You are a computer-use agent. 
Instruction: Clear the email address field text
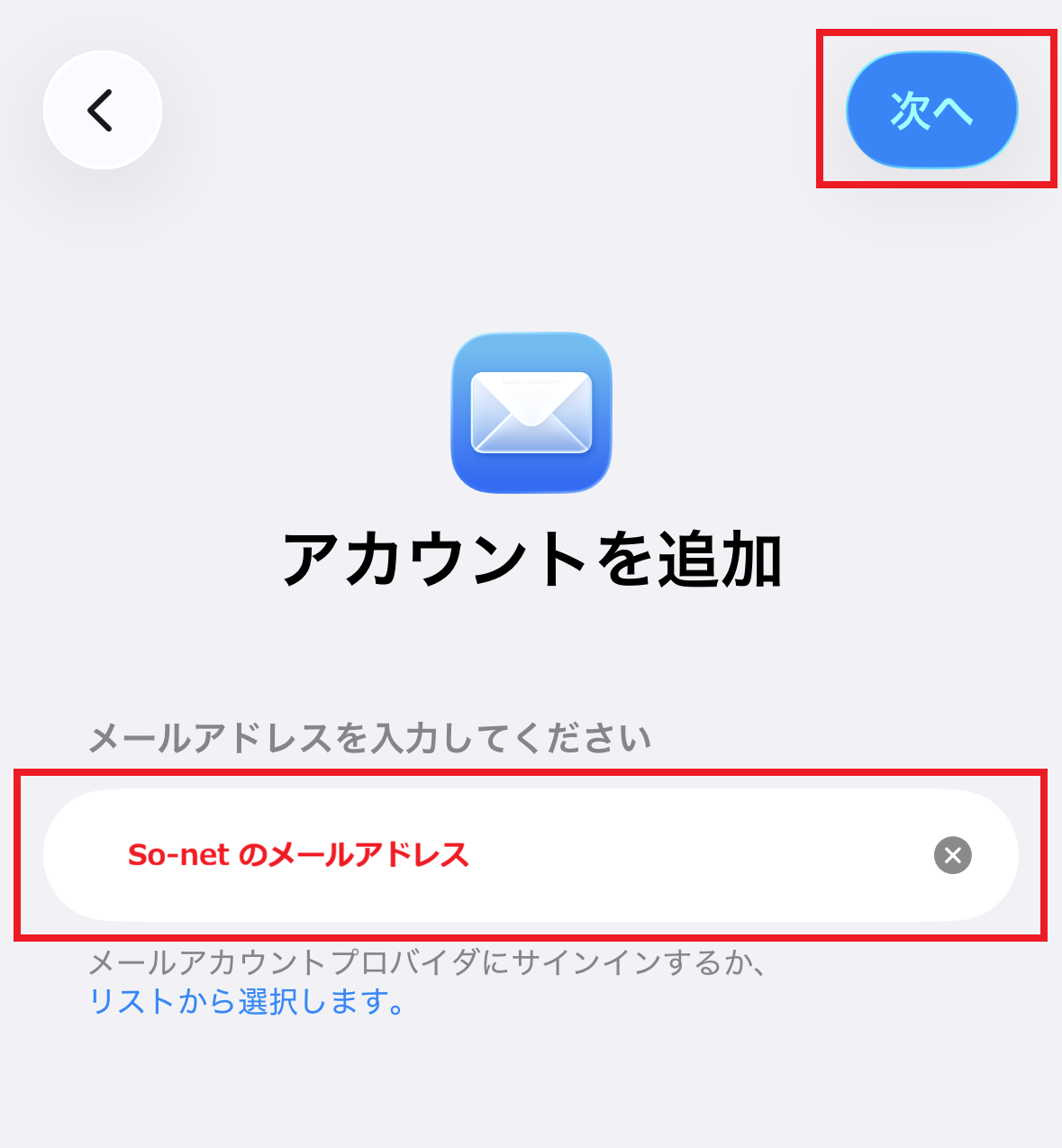[952, 855]
